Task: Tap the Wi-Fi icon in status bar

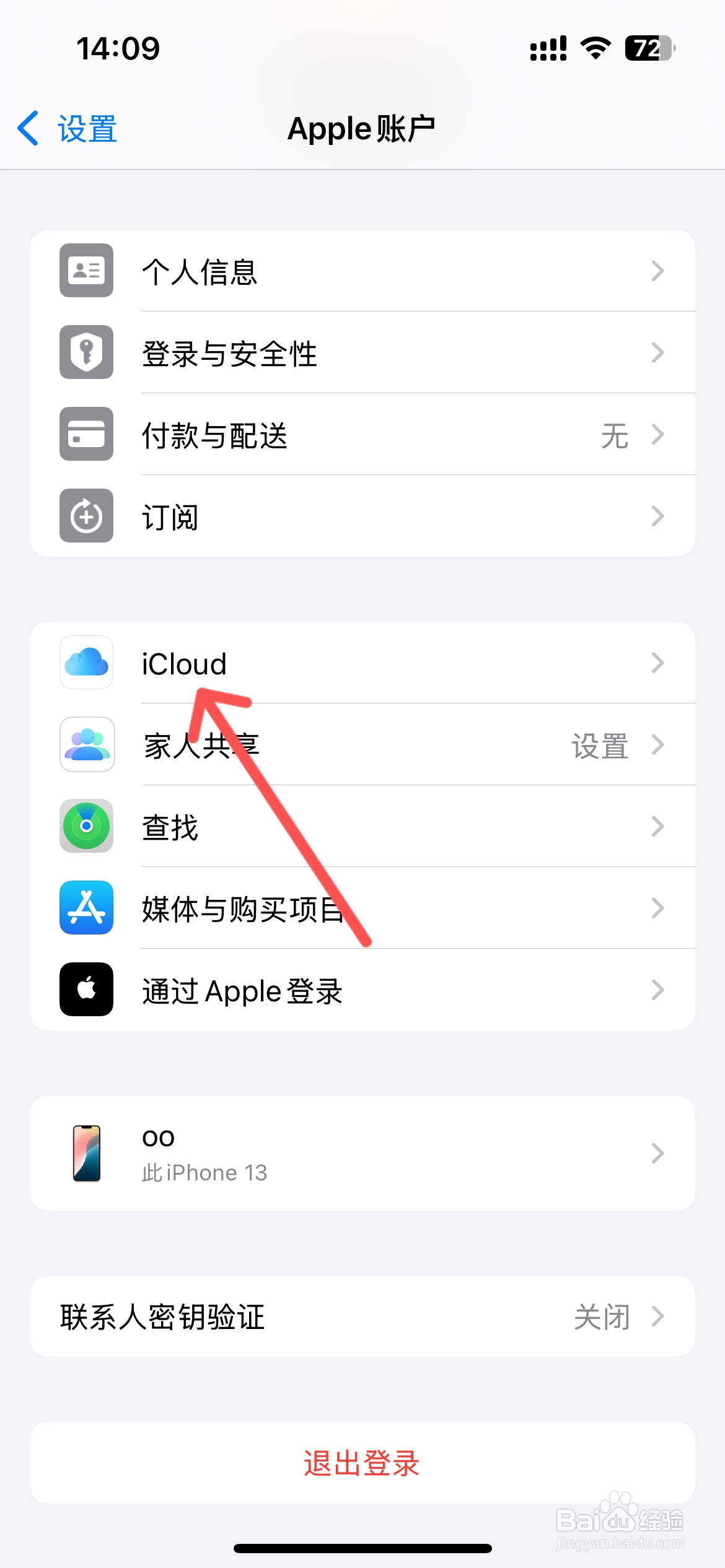Action: pos(594,48)
